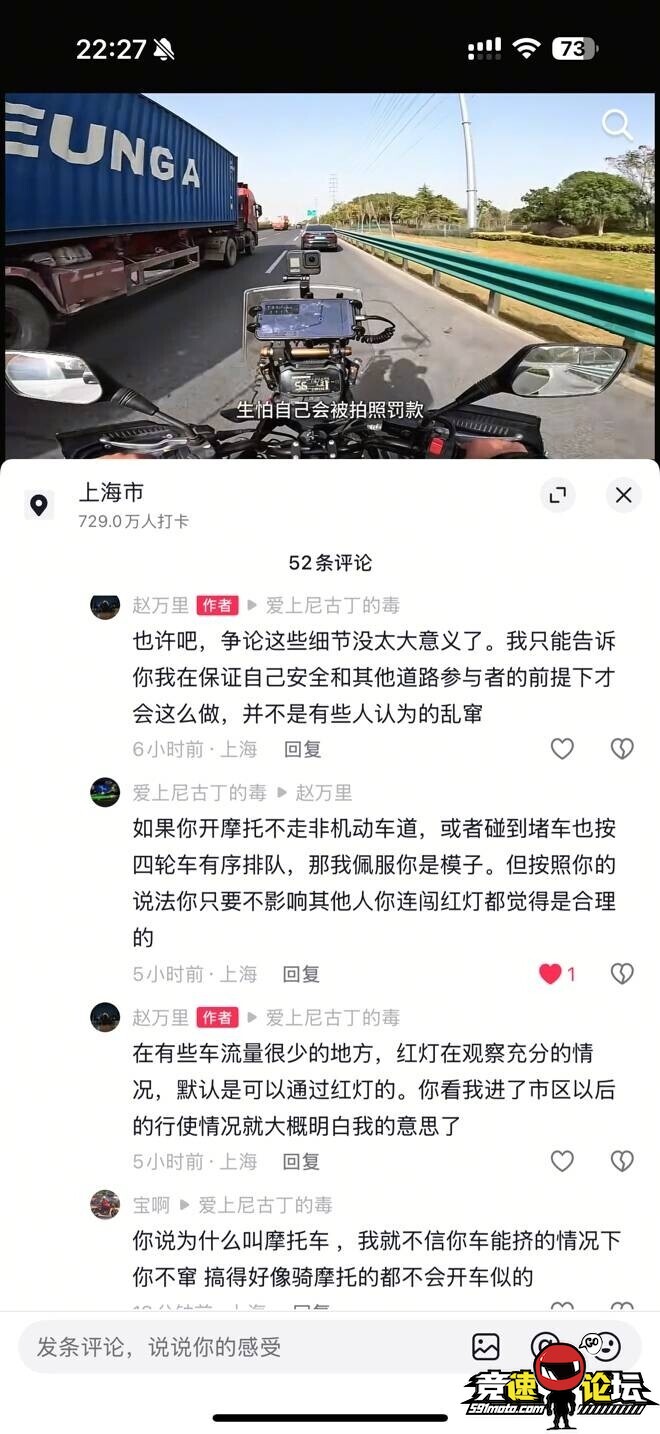The height and width of the screenshot is (1434, 660).
Task: Open the 上海市 location check-in page
Action: 111,492
